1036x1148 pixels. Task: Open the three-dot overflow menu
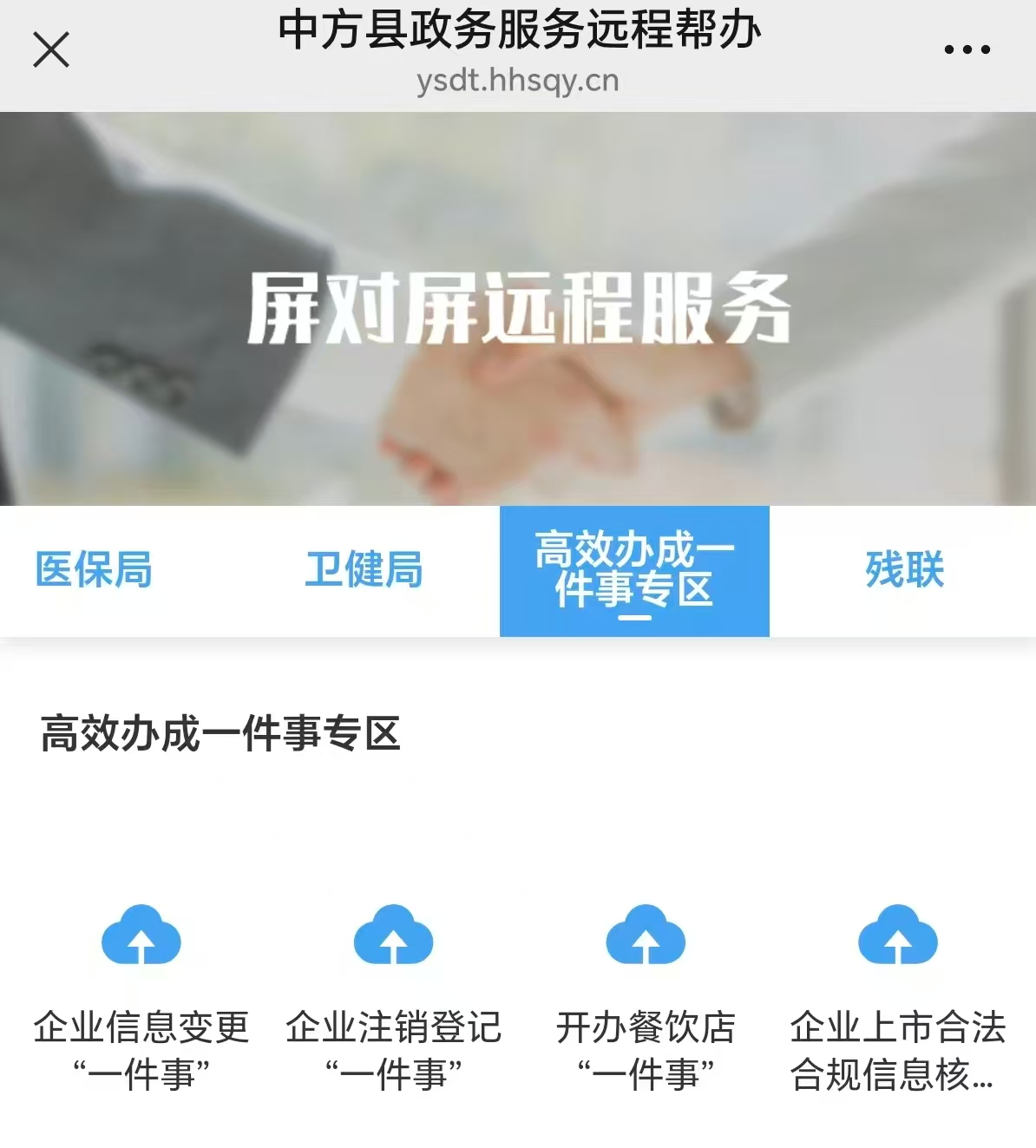[967, 49]
